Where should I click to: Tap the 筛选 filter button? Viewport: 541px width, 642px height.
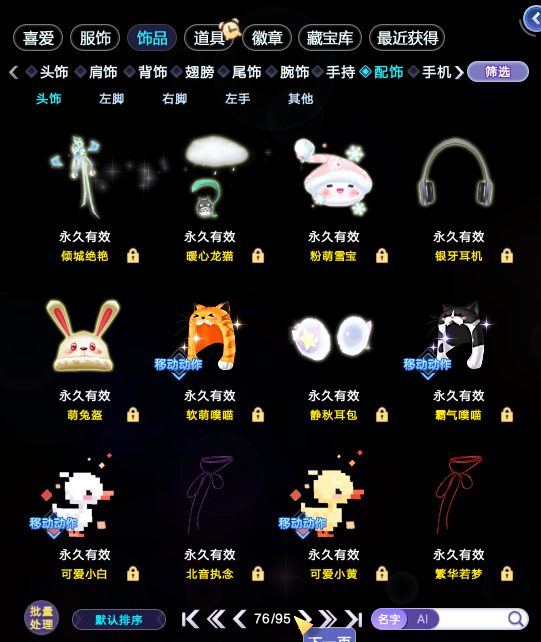[498, 72]
